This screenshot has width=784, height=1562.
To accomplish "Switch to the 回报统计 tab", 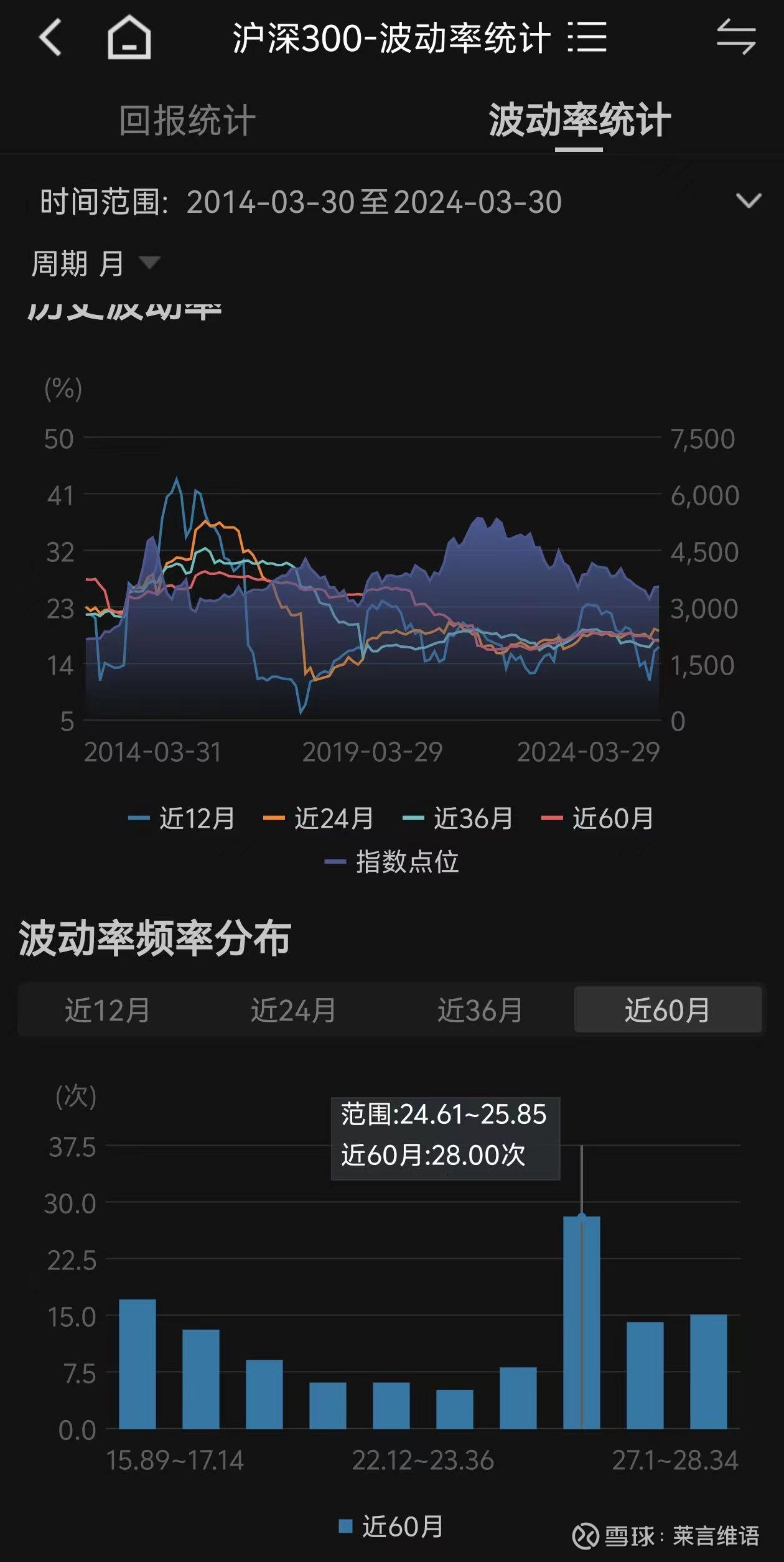I will pos(187,120).
